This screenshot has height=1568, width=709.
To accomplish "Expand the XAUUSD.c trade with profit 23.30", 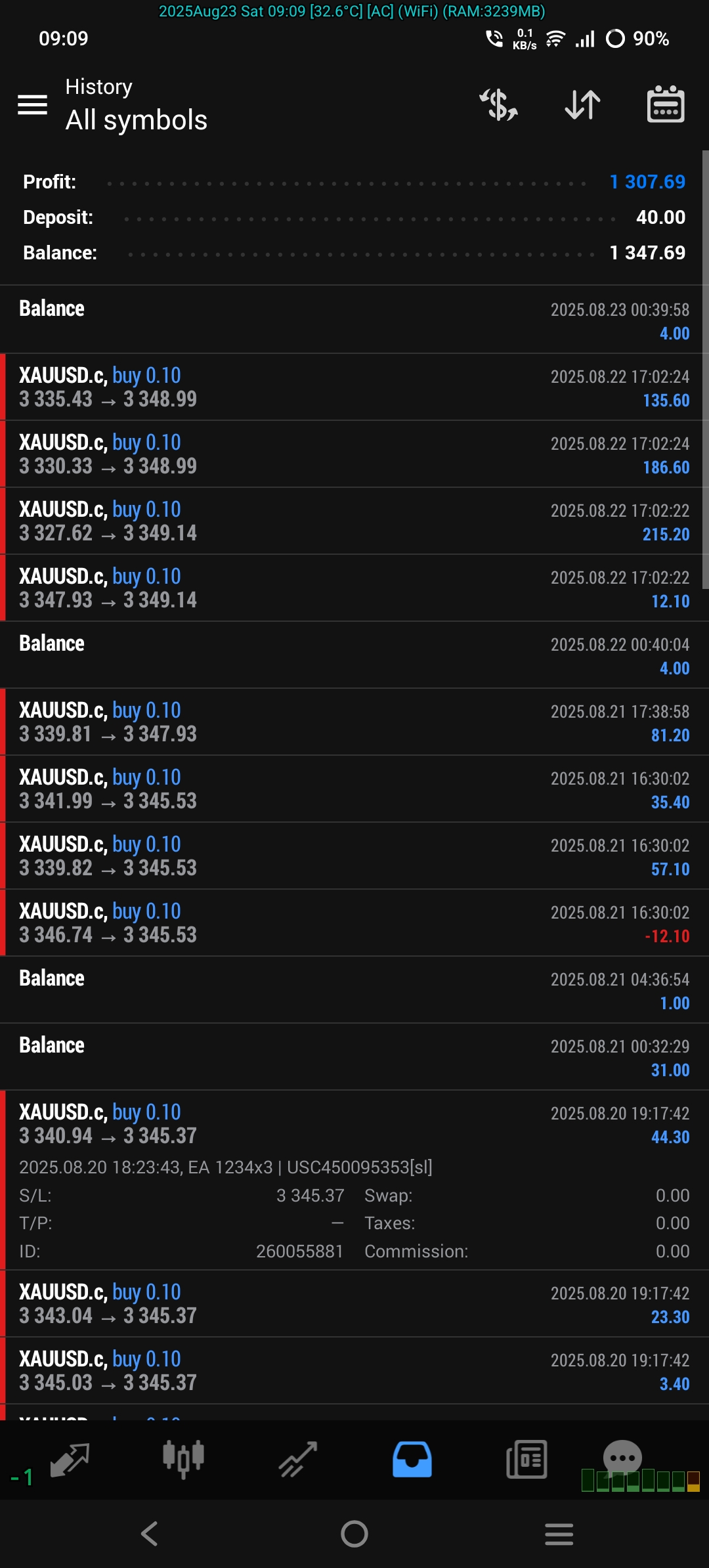I will (354, 1304).
